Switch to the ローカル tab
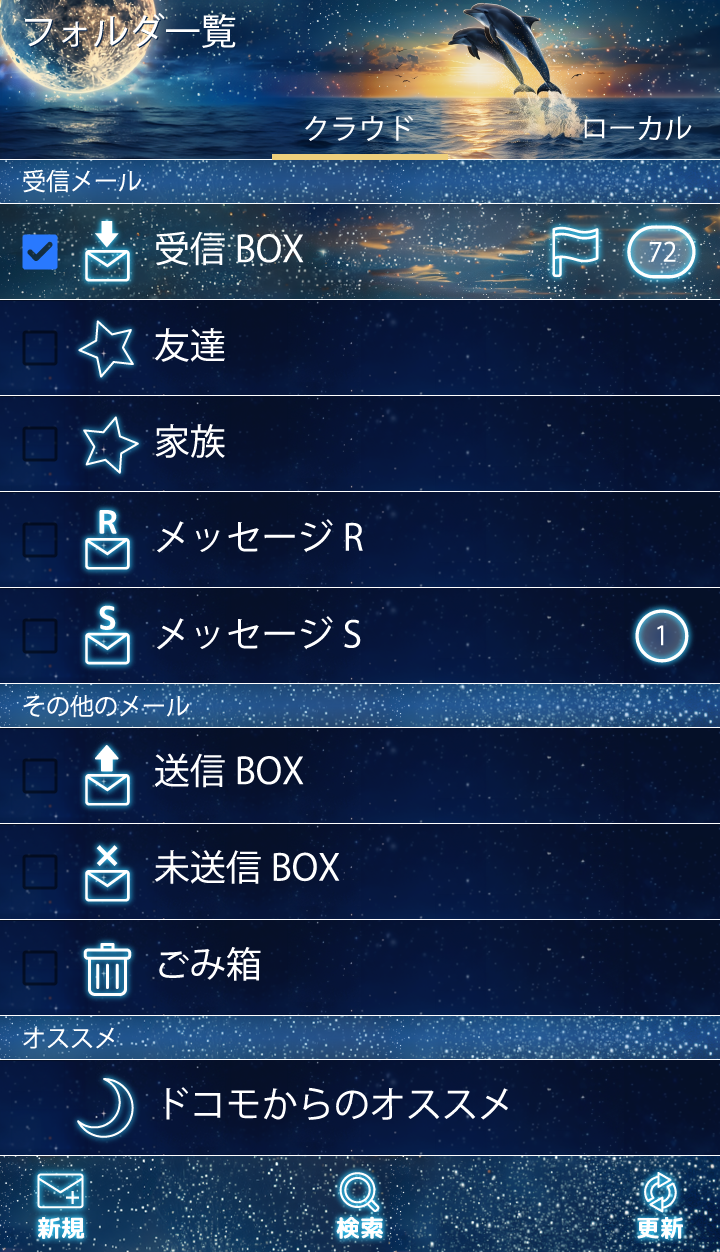Screen dimensions: 720x1252 [636, 128]
